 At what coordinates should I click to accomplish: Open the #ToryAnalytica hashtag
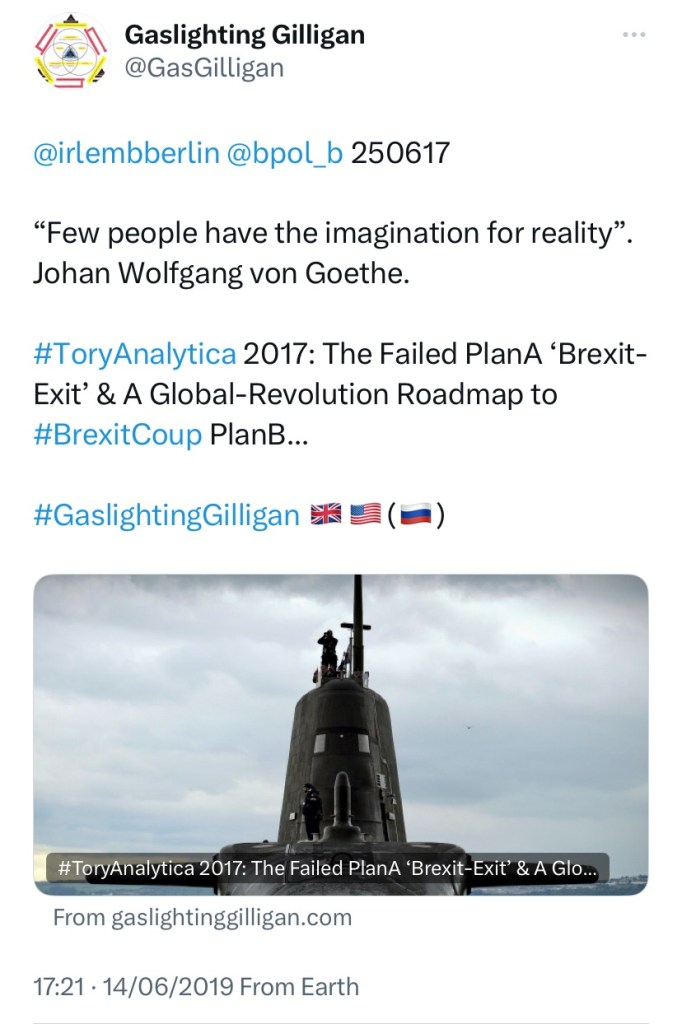[135, 353]
